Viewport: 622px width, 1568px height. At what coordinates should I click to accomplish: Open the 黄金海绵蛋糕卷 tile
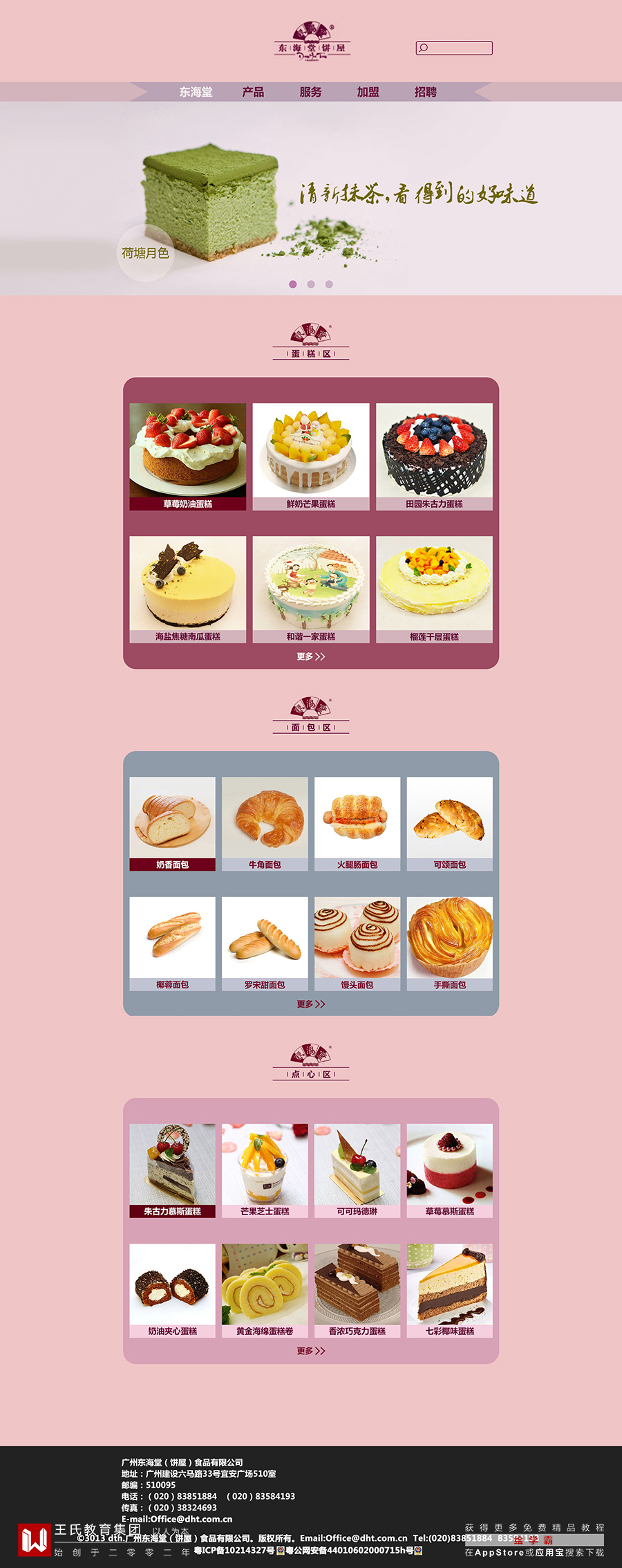[265, 1290]
